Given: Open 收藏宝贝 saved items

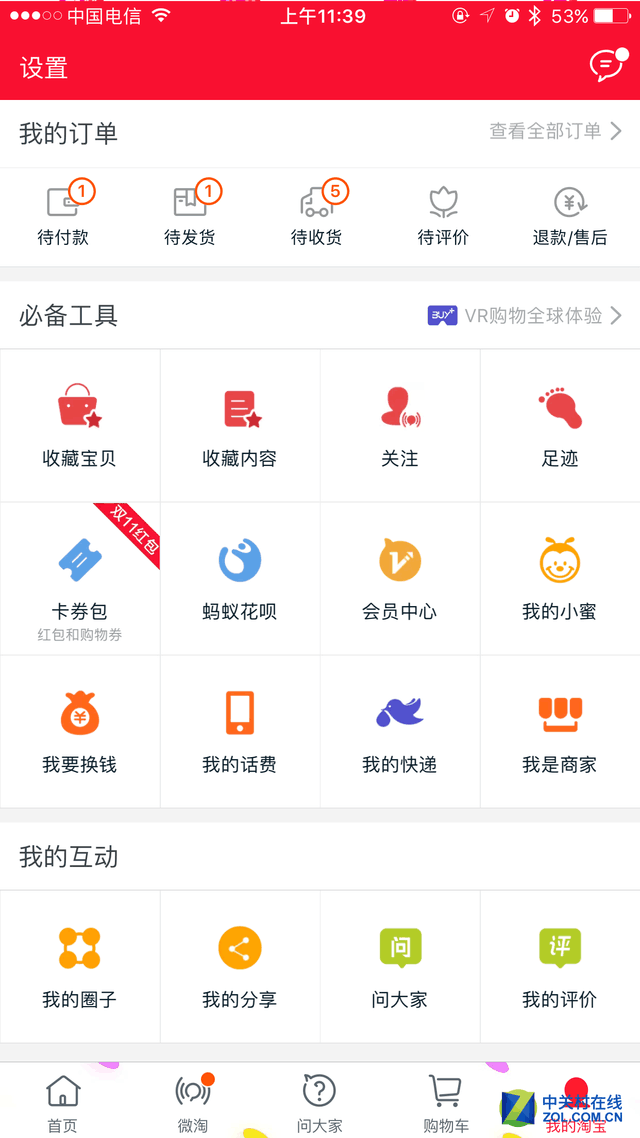Looking at the screenshot, I should click(80, 426).
